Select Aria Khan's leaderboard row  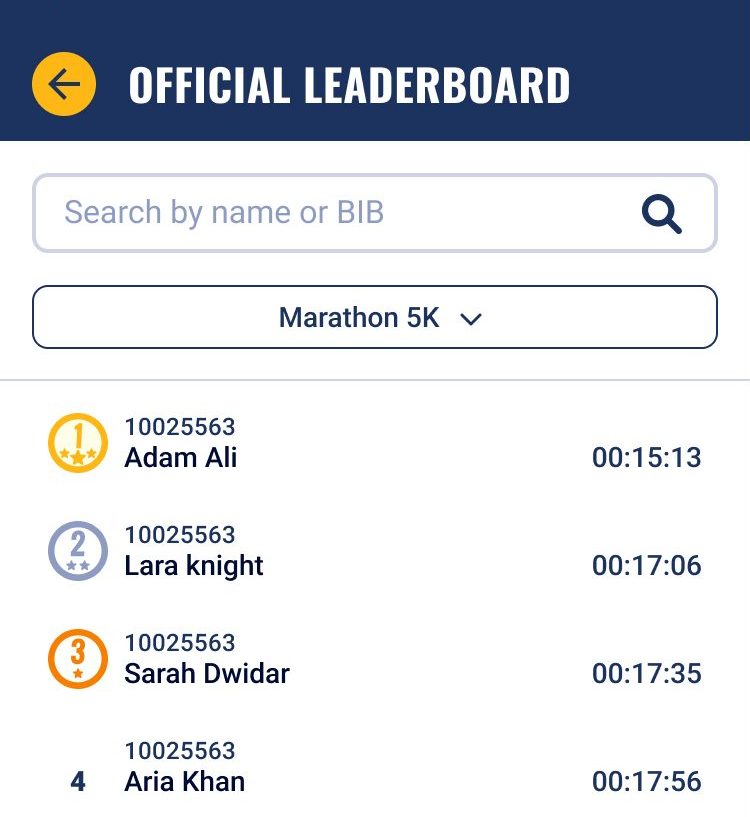tap(375, 767)
